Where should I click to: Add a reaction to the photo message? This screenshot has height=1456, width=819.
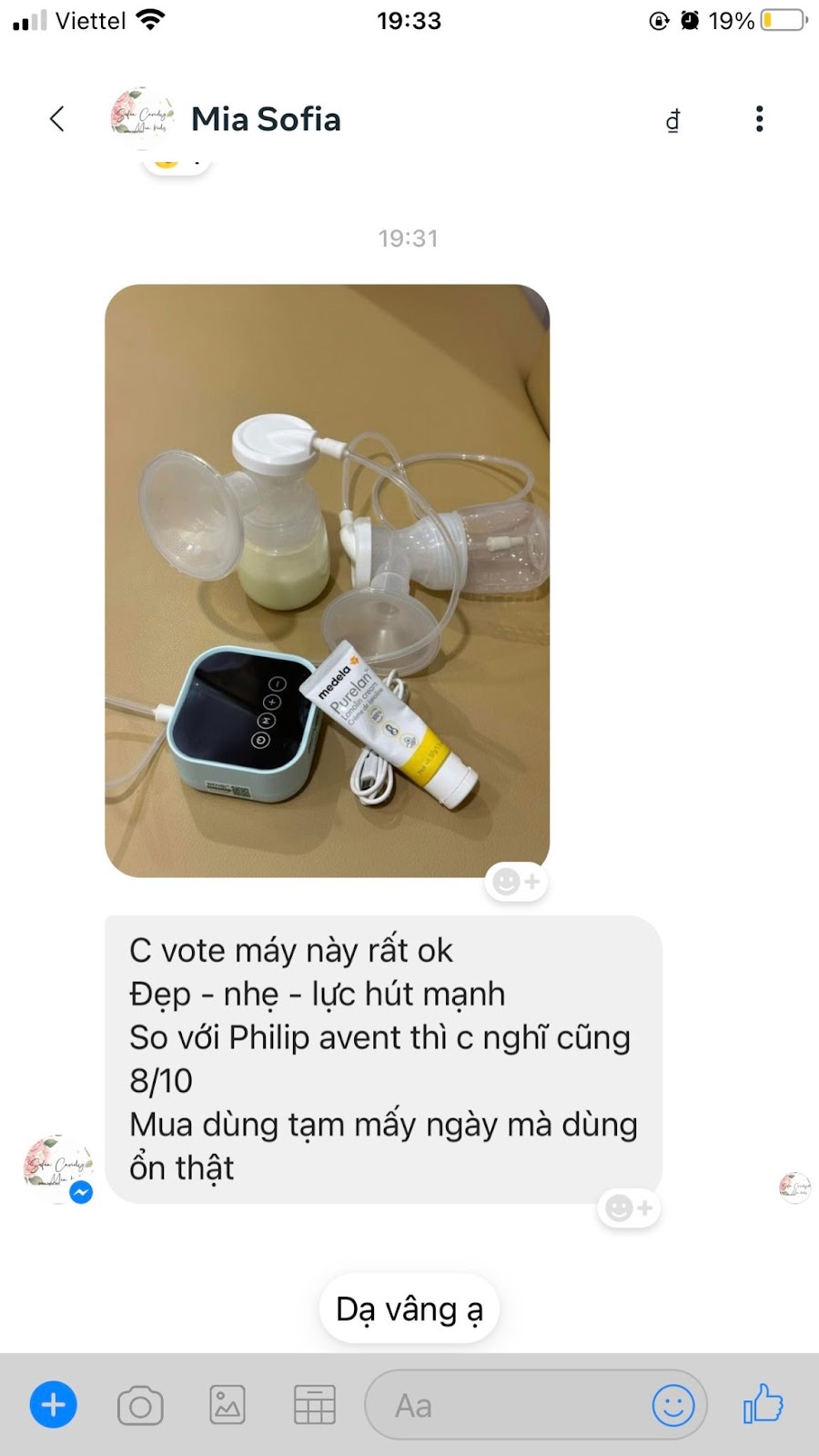(x=516, y=882)
